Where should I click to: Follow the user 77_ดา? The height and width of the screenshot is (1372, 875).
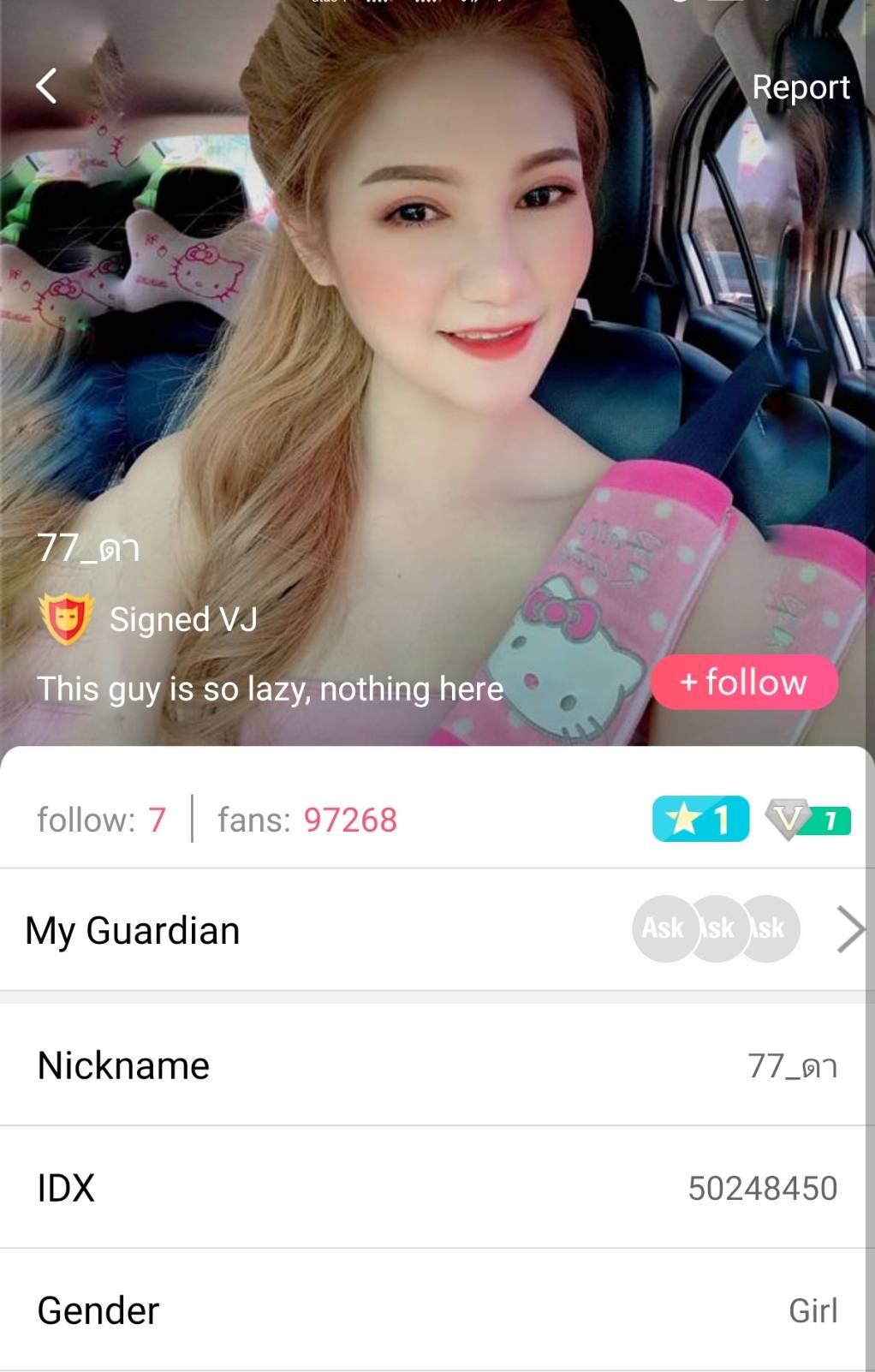tap(744, 683)
